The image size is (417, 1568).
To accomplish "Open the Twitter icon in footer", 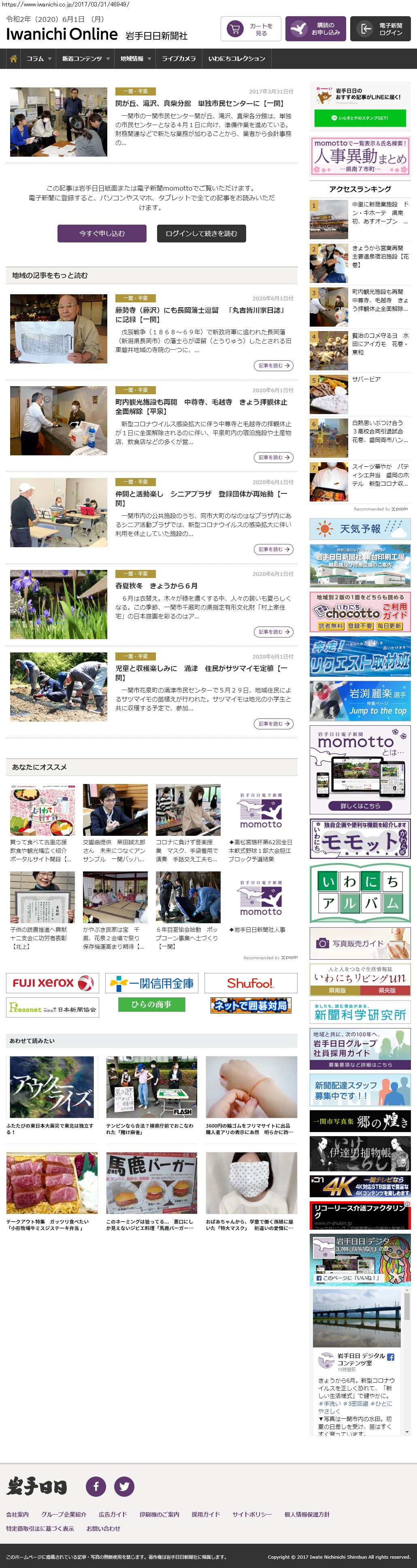I will 124,1486.
